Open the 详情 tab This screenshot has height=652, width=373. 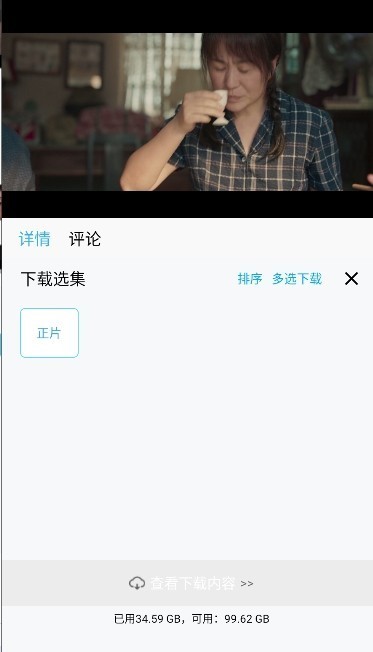[35, 239]
